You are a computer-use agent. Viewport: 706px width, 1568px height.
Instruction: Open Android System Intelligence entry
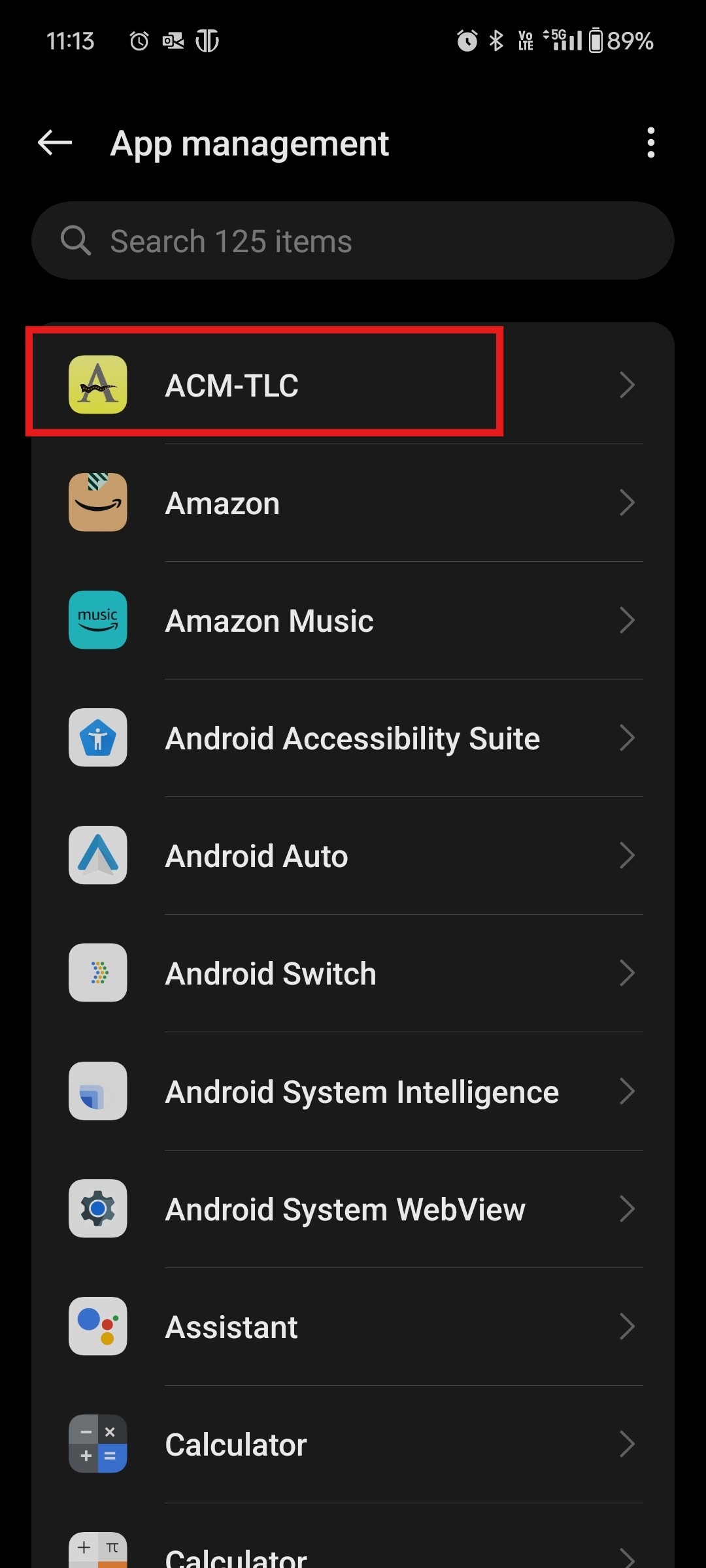coord(353,1092)
